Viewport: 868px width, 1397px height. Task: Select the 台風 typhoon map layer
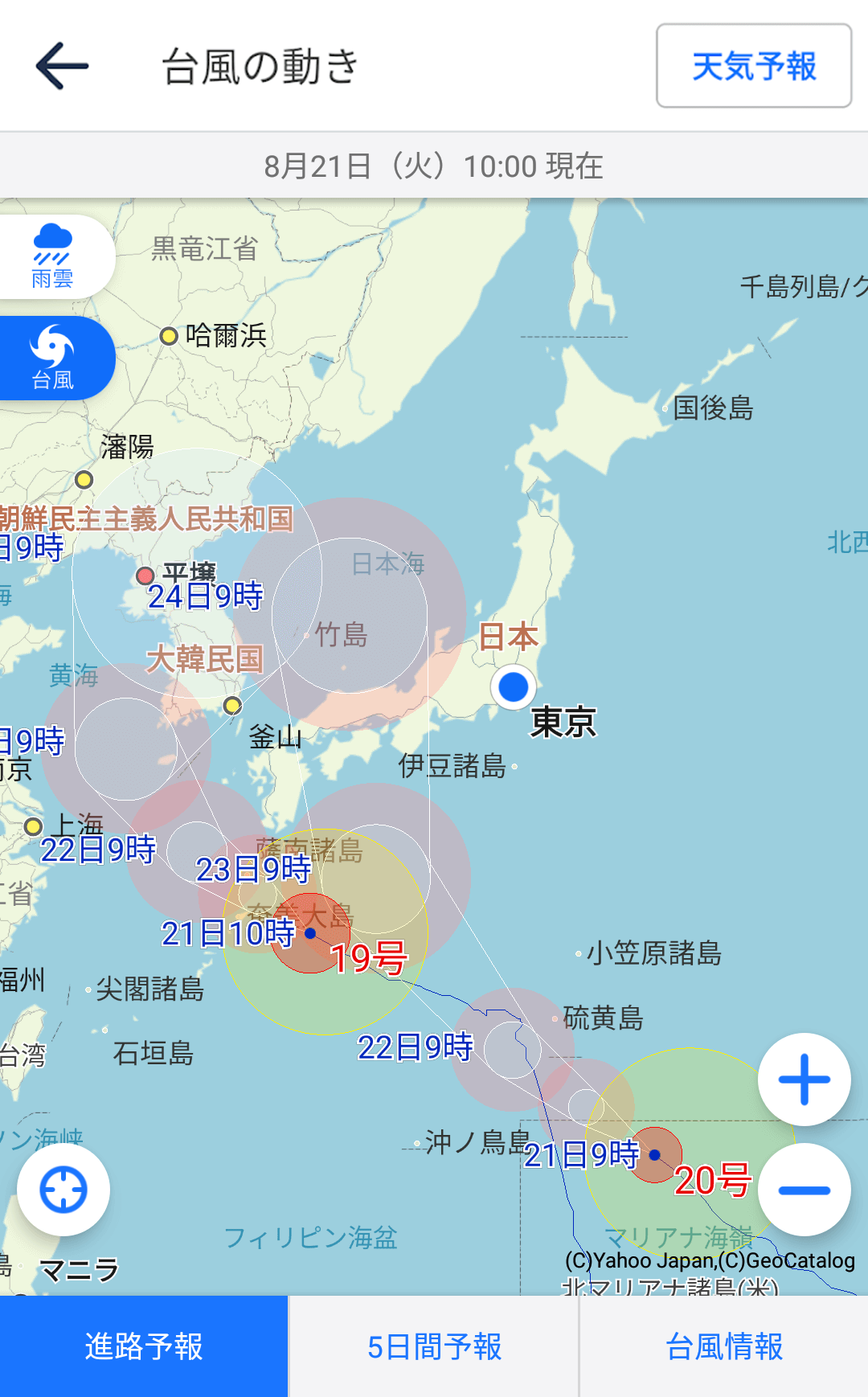[53, 358]
